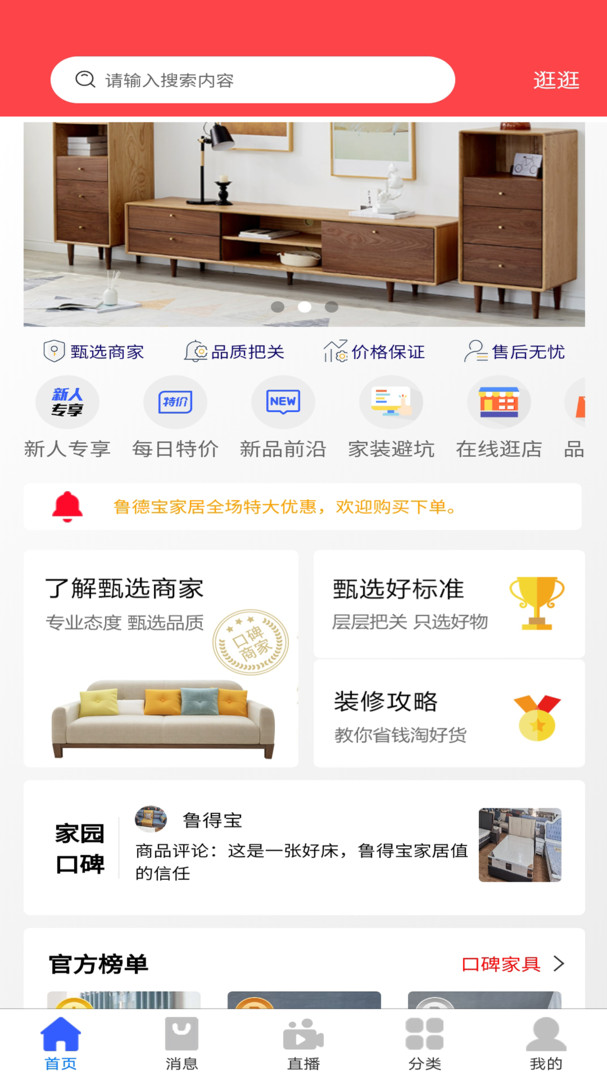
Task: Open 口碑家具 ranking link
Action: pyautogui.click(x=512, y=964)
